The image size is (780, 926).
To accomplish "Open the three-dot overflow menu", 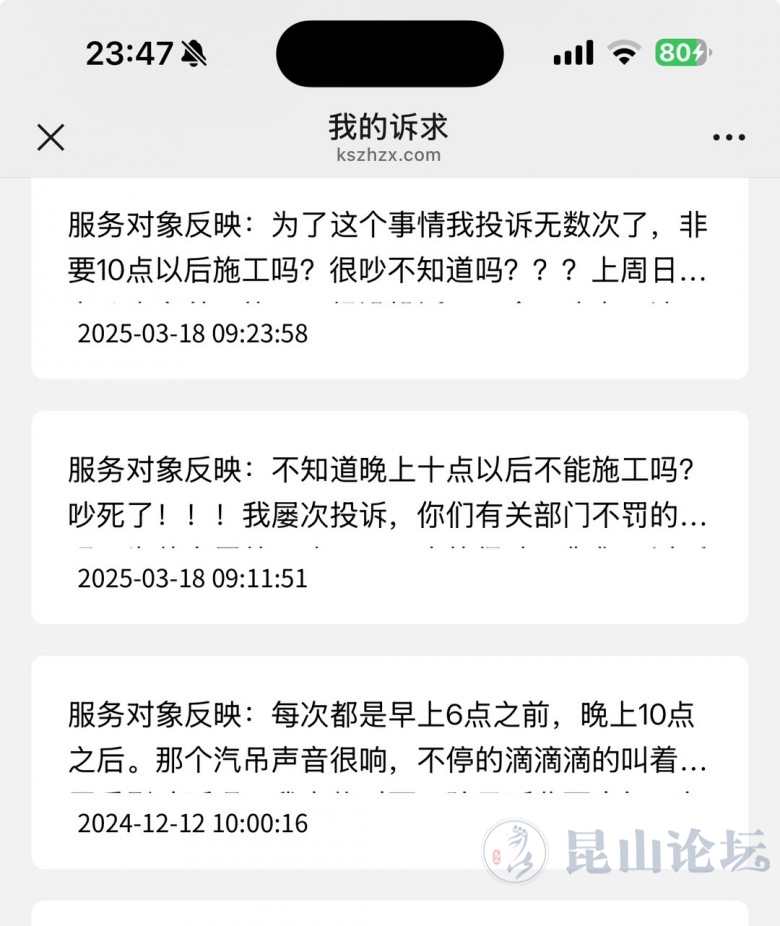I will tap(729, 138).
